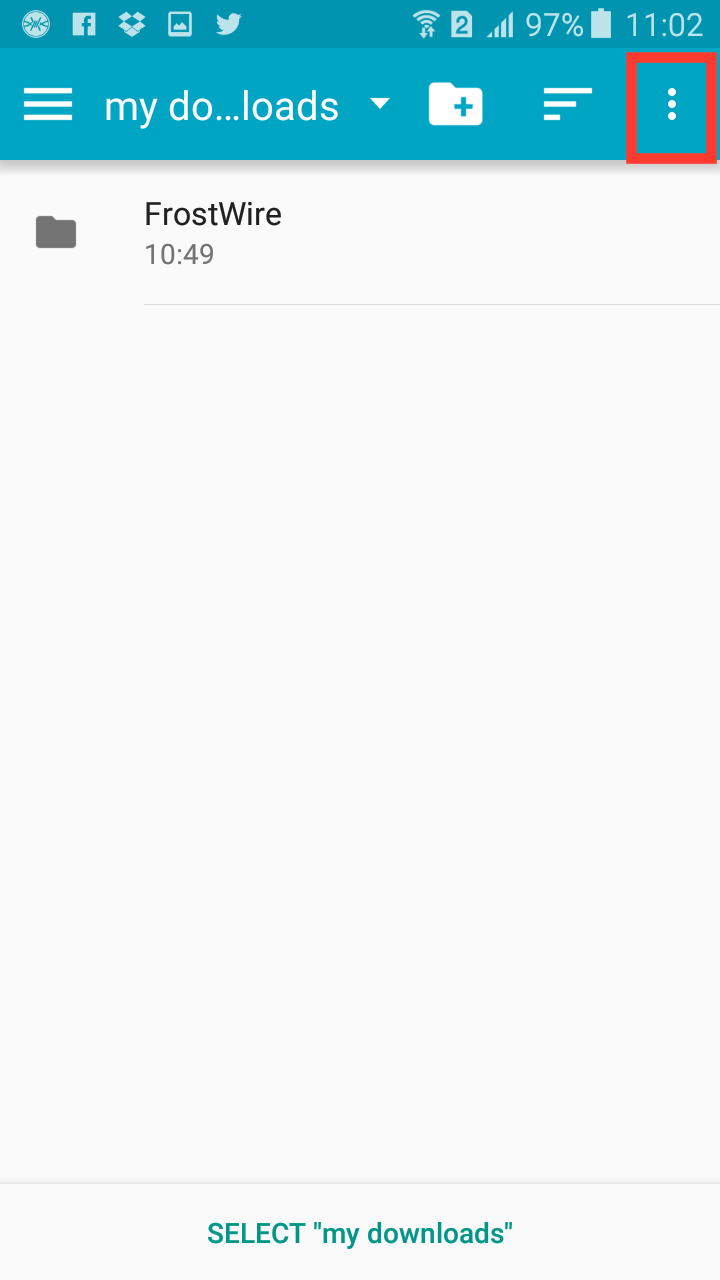This screenshot has width=720, height=1280.
Task: Open the navigation drawer menu
Action: 47,104
